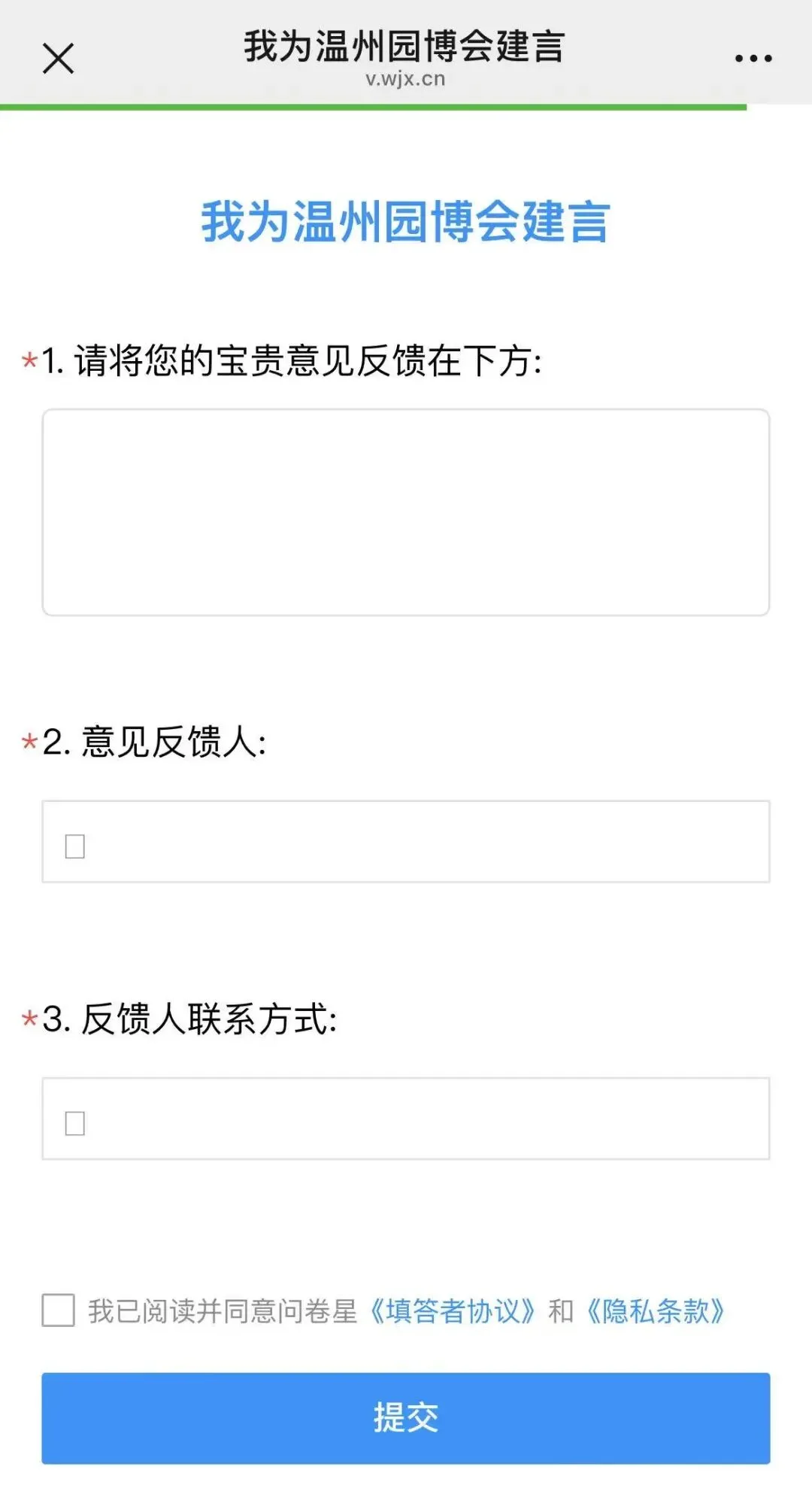Viewport: 812px width, 1497px height.
Task: Open the 隐私条款 link
Action: pos(655,1311)
